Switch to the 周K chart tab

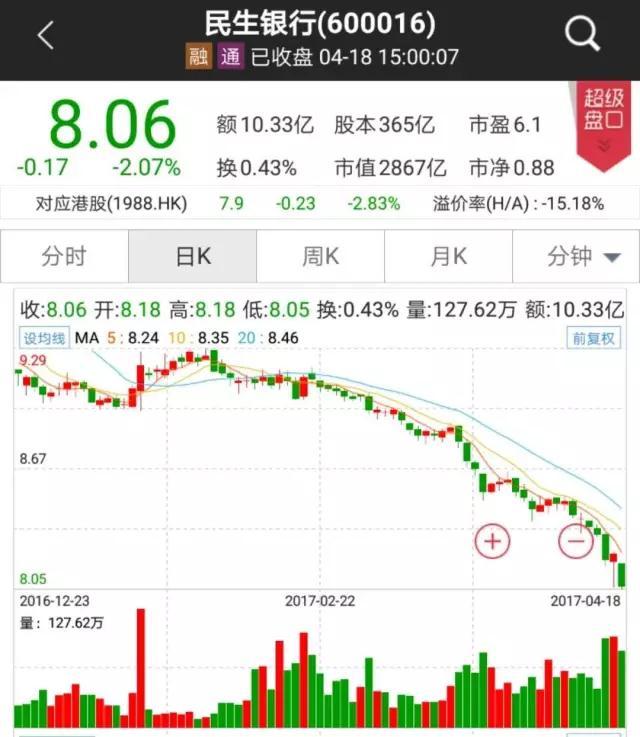(321, 257)
